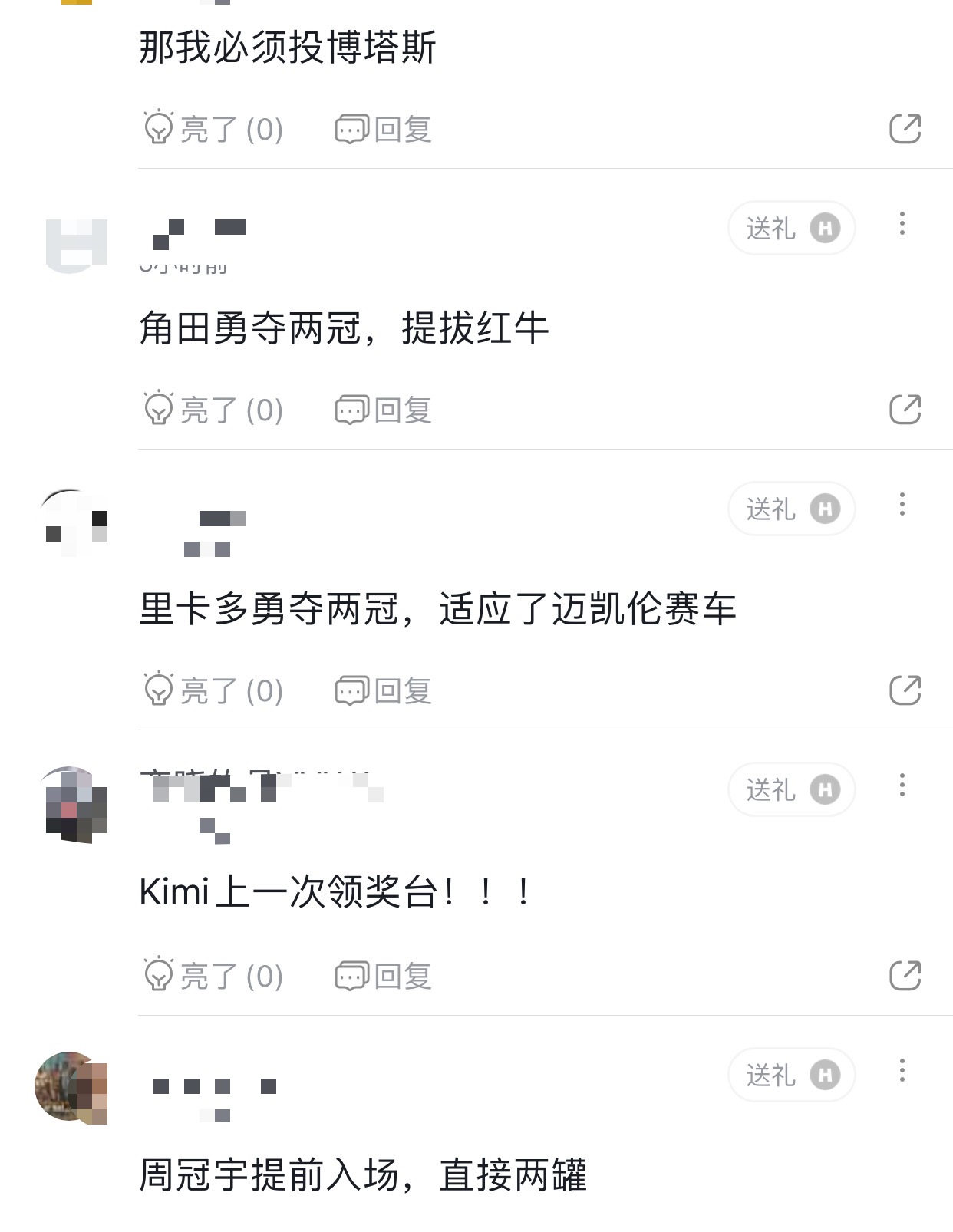Send a gift to the Kimi上一次领奖台 commenter
Image resolution: width=953 pixels, height=1232 pixels.
pos(791,789)
